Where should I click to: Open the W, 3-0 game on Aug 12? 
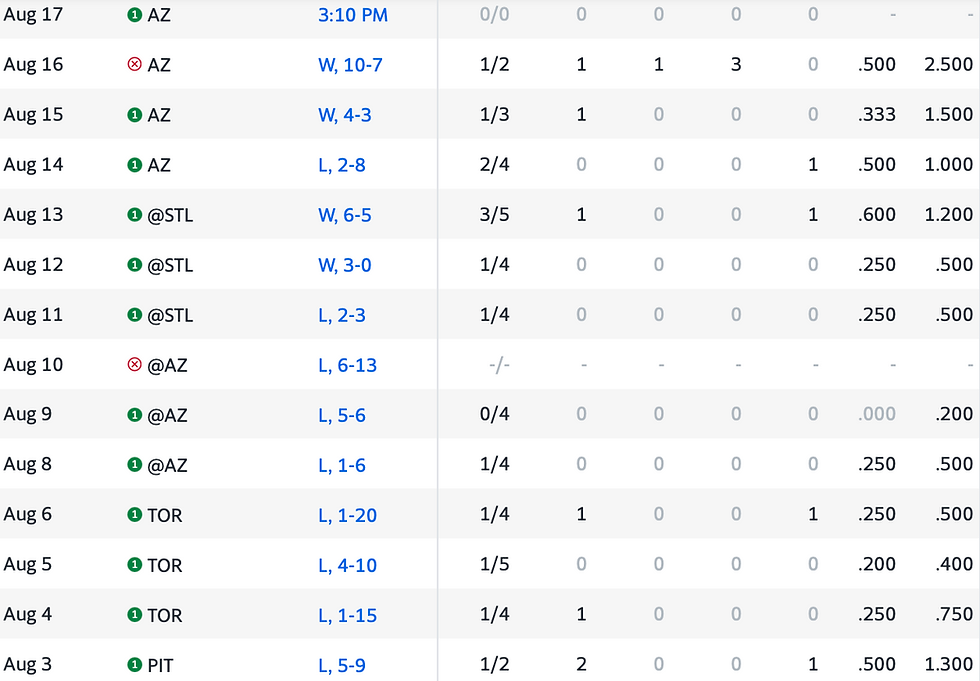pyautogui.click(x=344, y=264)
